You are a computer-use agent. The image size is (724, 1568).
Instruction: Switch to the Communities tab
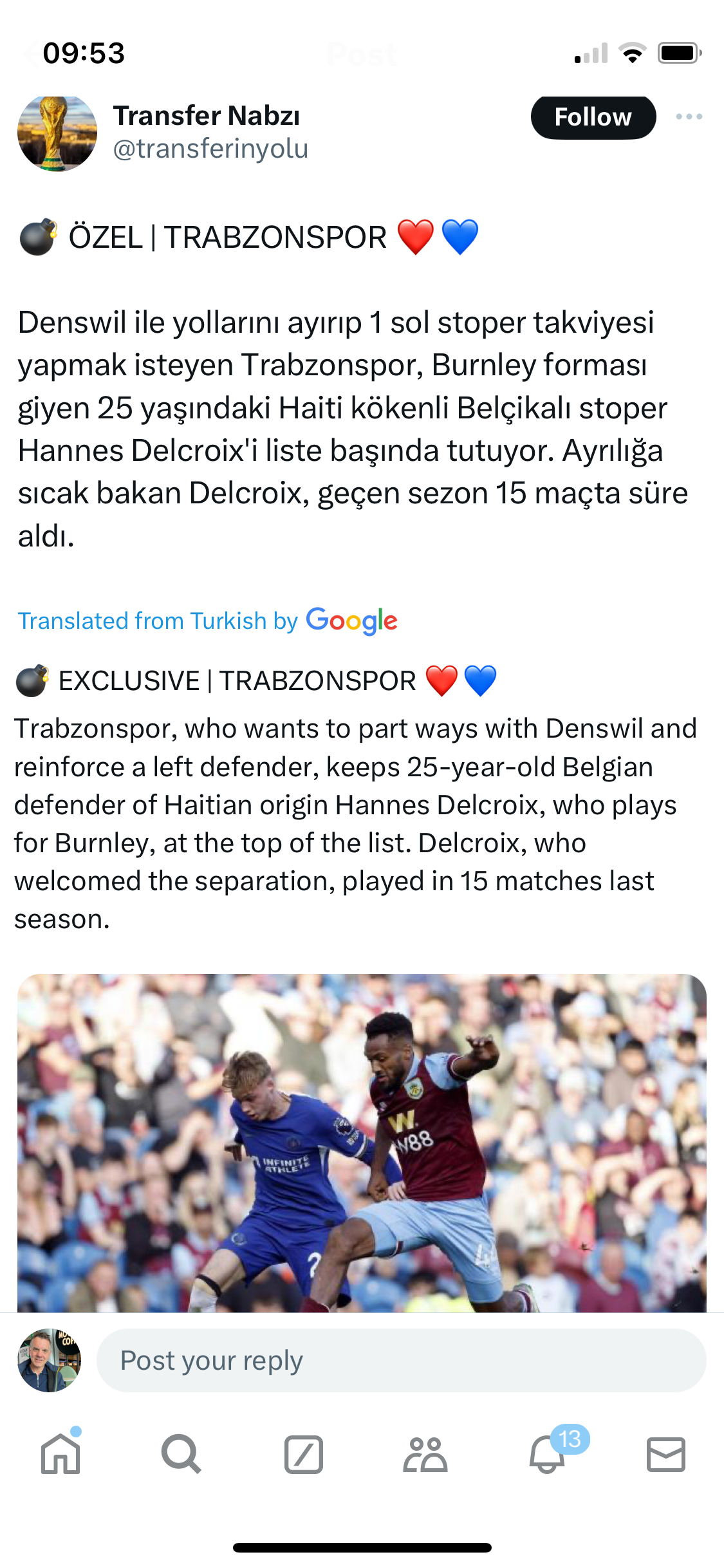tap(425, 1454)
